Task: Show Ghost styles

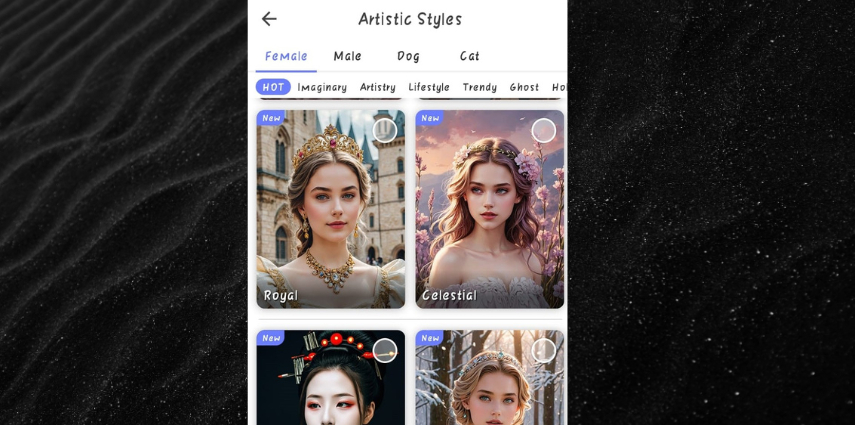Action: click(524, 87)
